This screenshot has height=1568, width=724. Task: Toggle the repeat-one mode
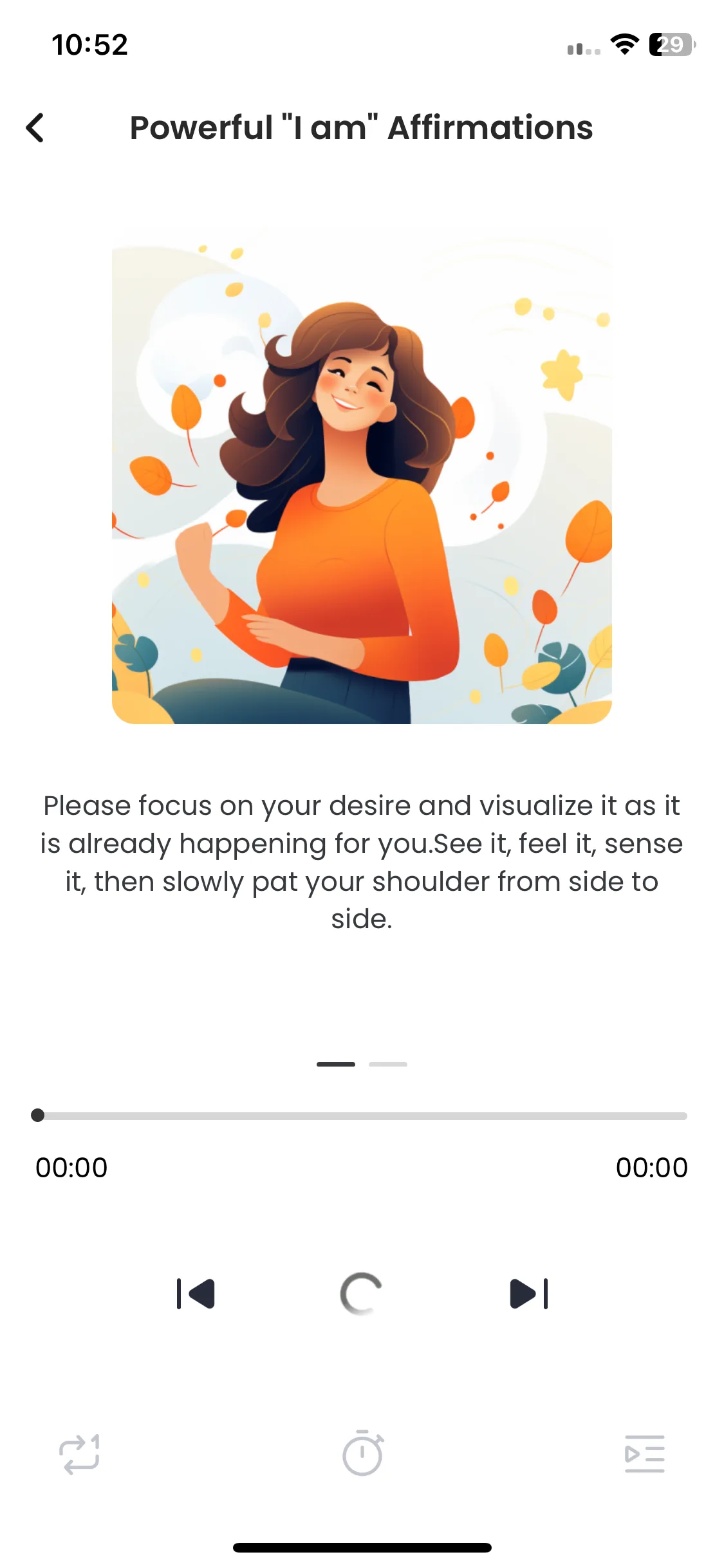point(79,1454)
